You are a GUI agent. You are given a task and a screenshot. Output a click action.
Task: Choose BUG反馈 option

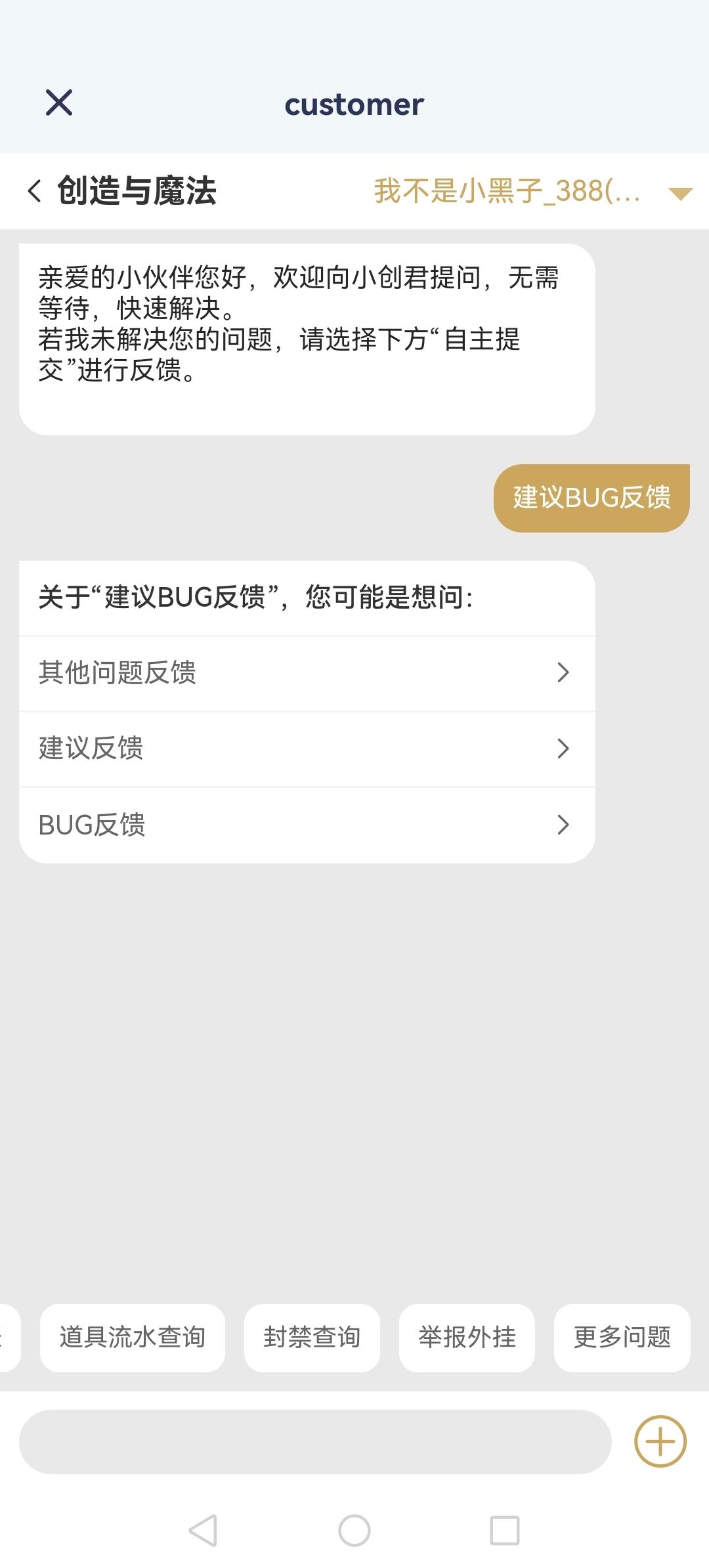(x=307, y=825)
